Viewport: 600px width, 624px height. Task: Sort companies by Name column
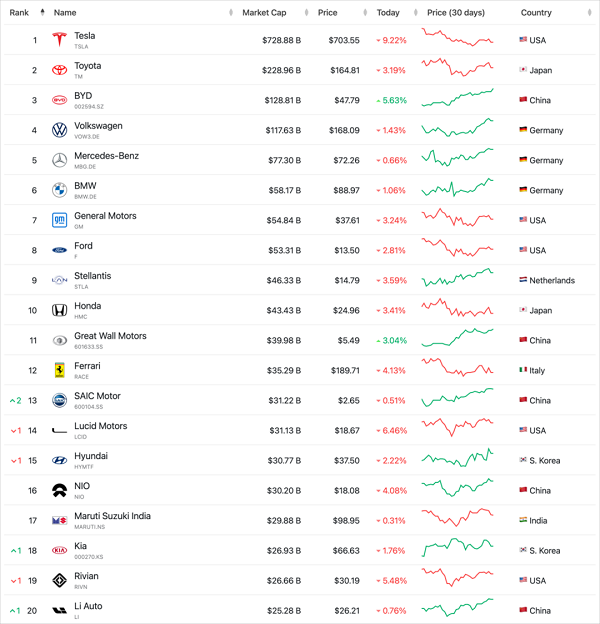click(x=65, y=13)
